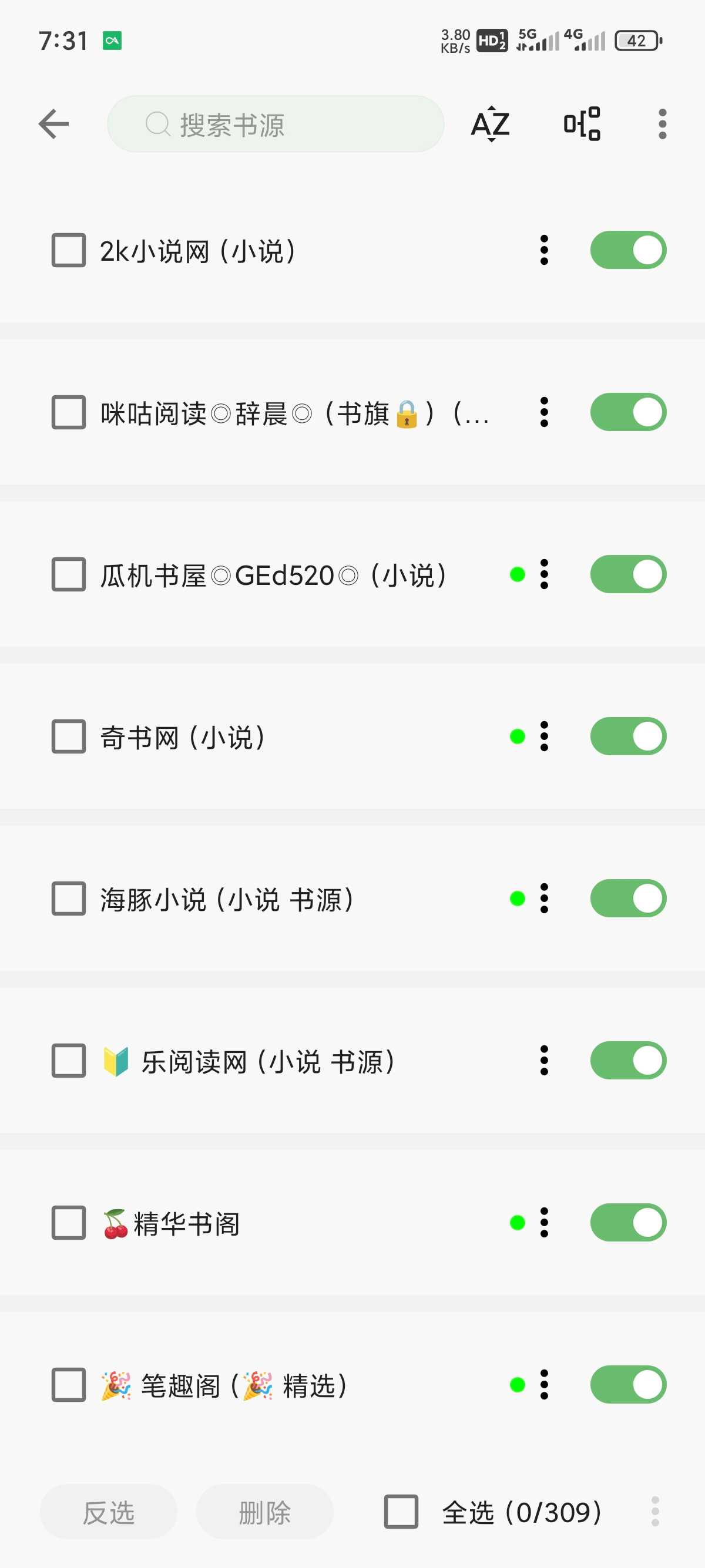Go back using the arrow icon

pyautogui.click(x=53, y=124)
